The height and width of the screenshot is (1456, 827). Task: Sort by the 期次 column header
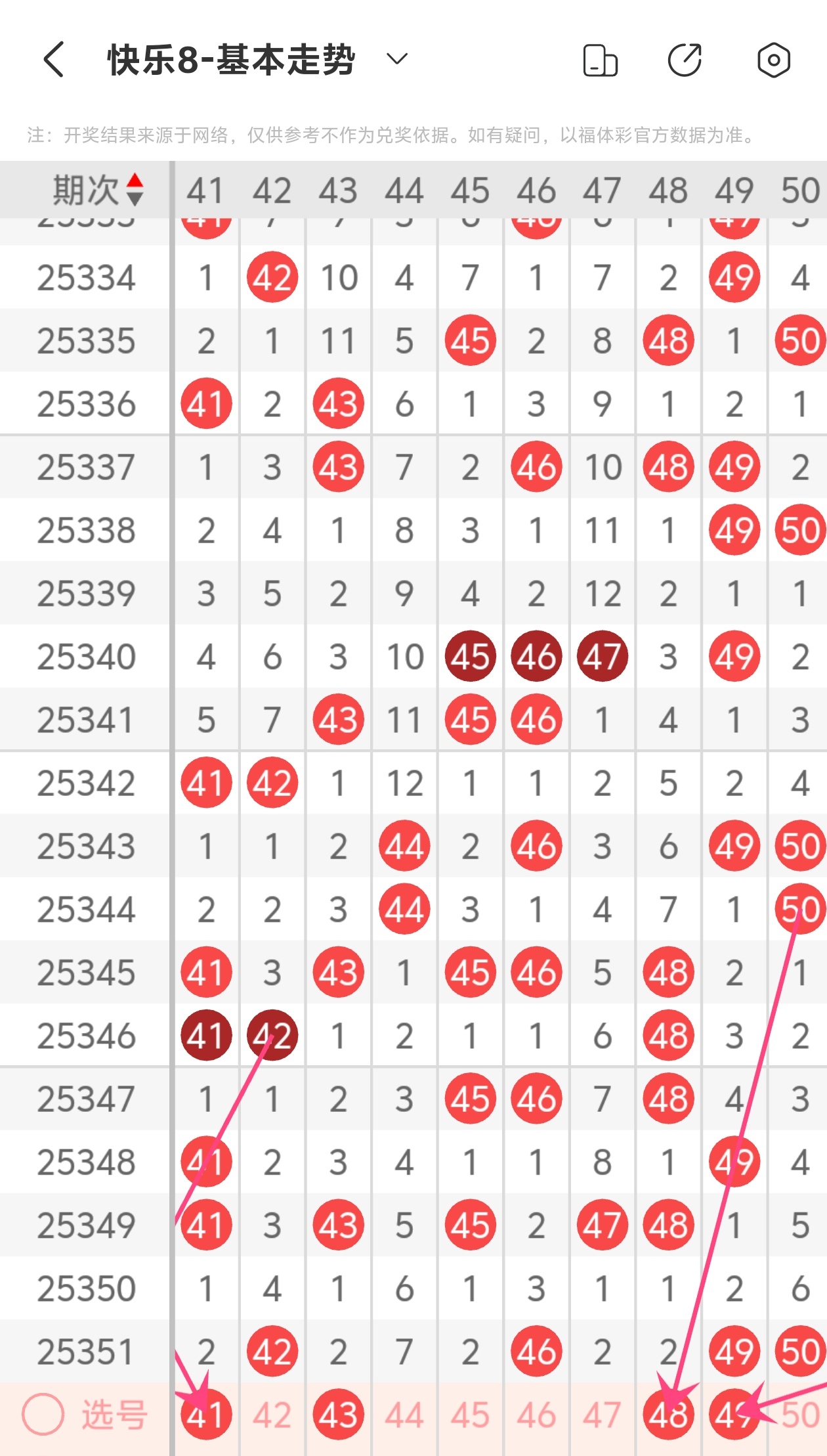click(98, 190)
